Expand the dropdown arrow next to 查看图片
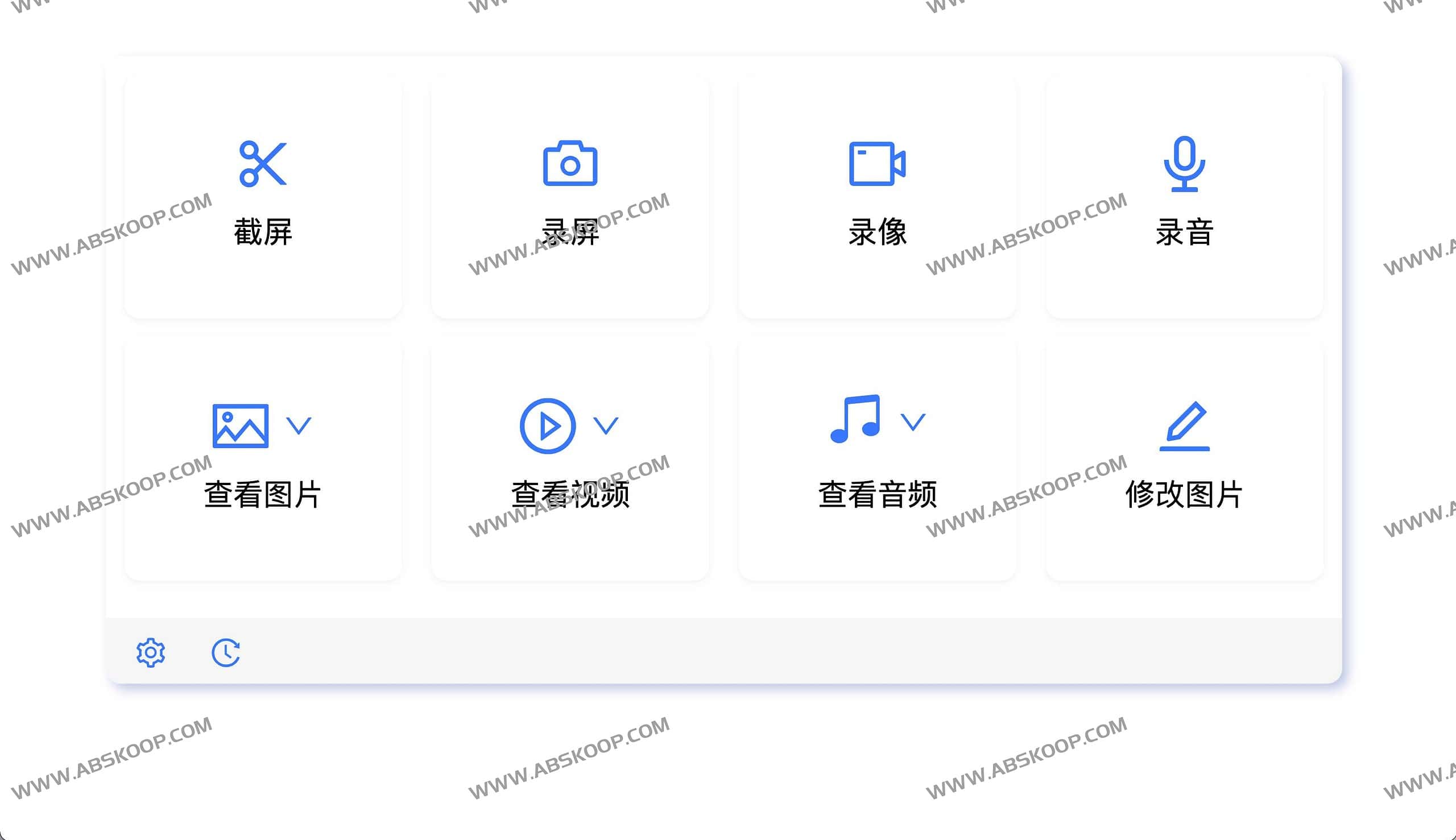 pyautogui.click(x=299, y=426)
